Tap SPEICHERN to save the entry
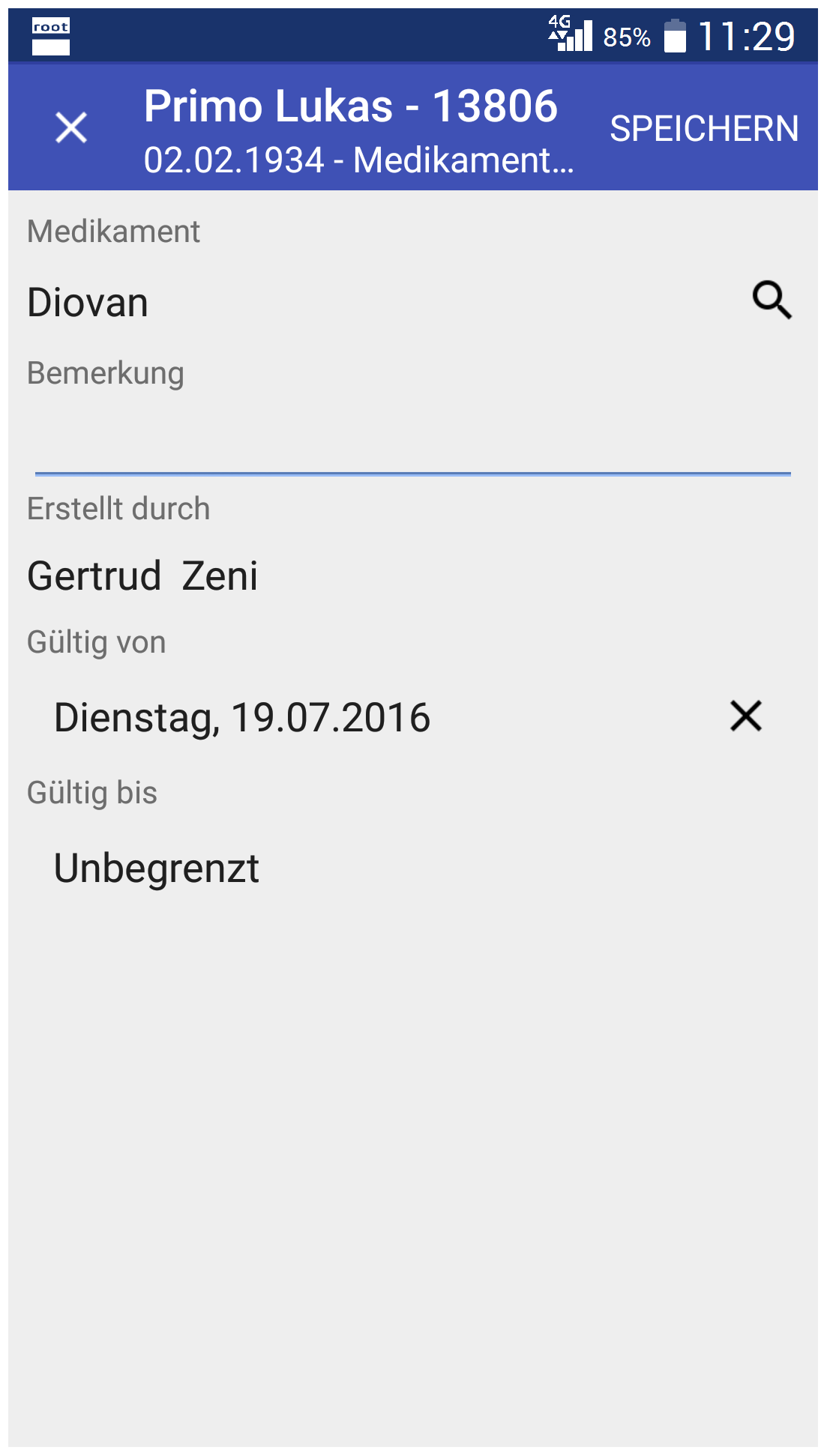This screenshot has height=1456, width=827. pyautogui.click(x=704, y=128)
